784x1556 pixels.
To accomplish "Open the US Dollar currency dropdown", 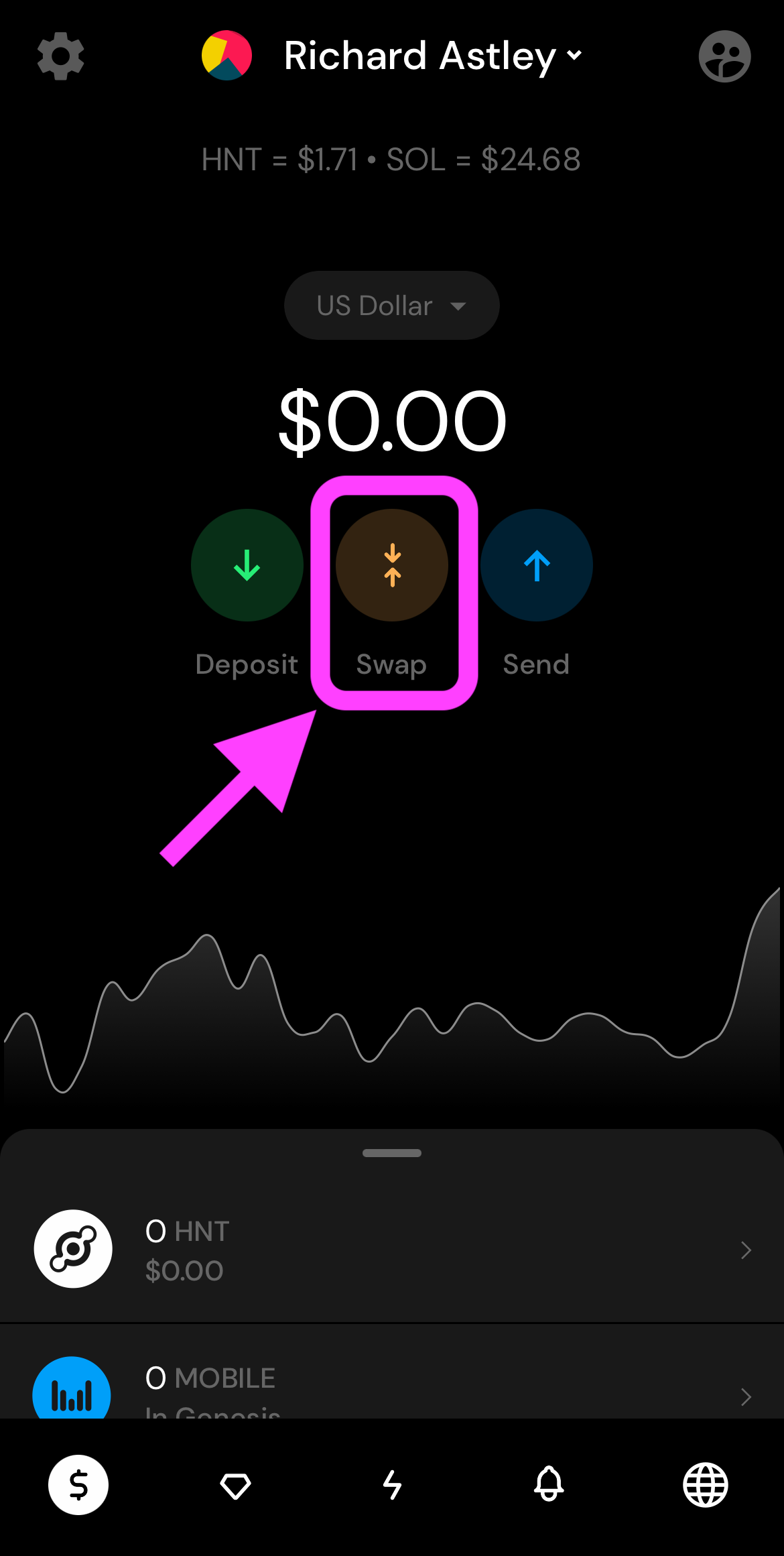I will tap(391, 305).
